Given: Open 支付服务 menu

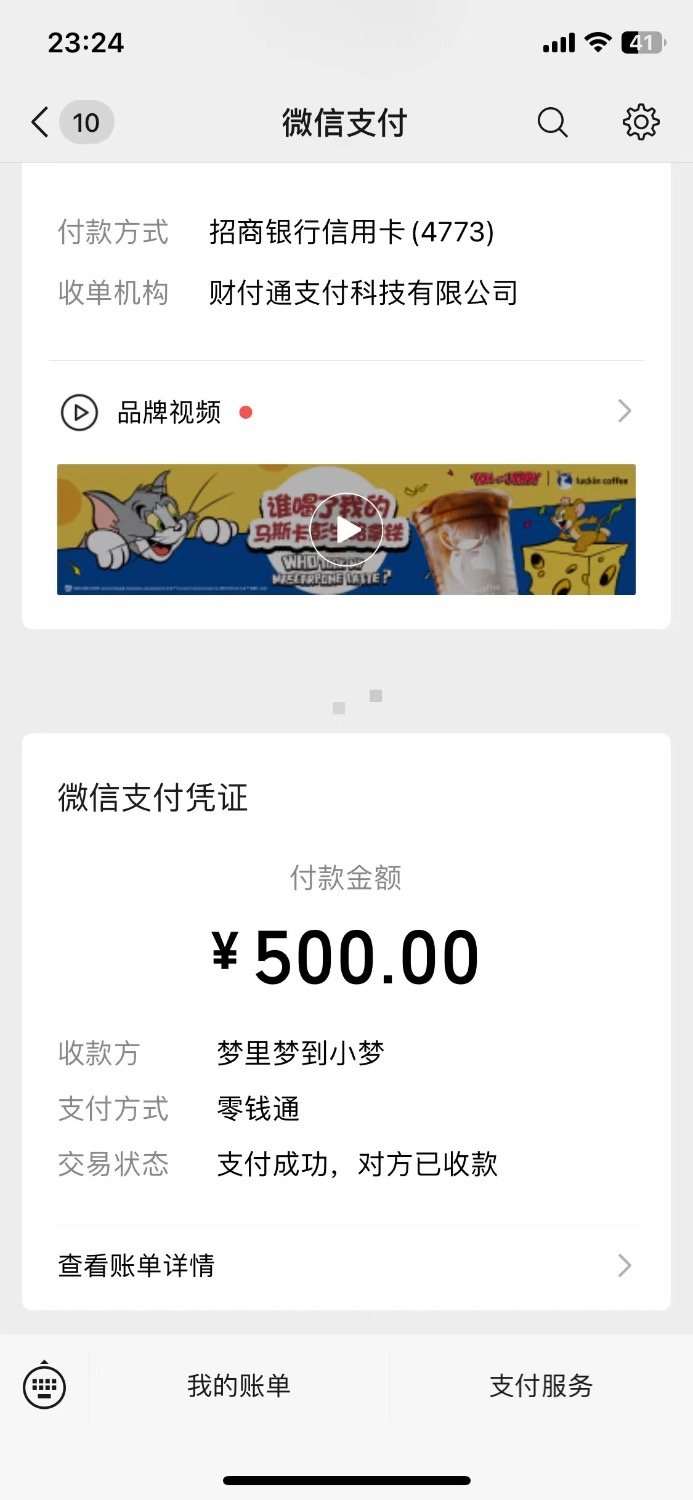Looking at the screenshot, I should coord(541,1386).
